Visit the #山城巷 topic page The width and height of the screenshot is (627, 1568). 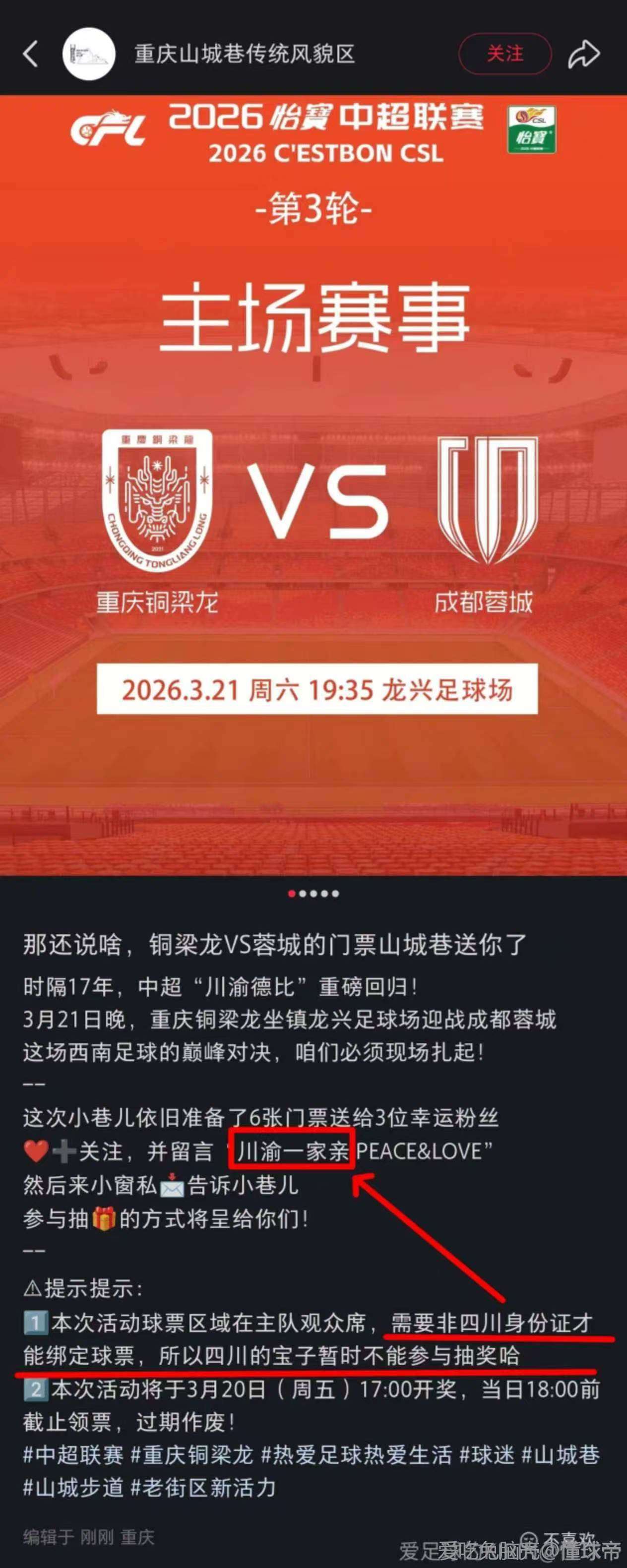tap(561, 1455)
